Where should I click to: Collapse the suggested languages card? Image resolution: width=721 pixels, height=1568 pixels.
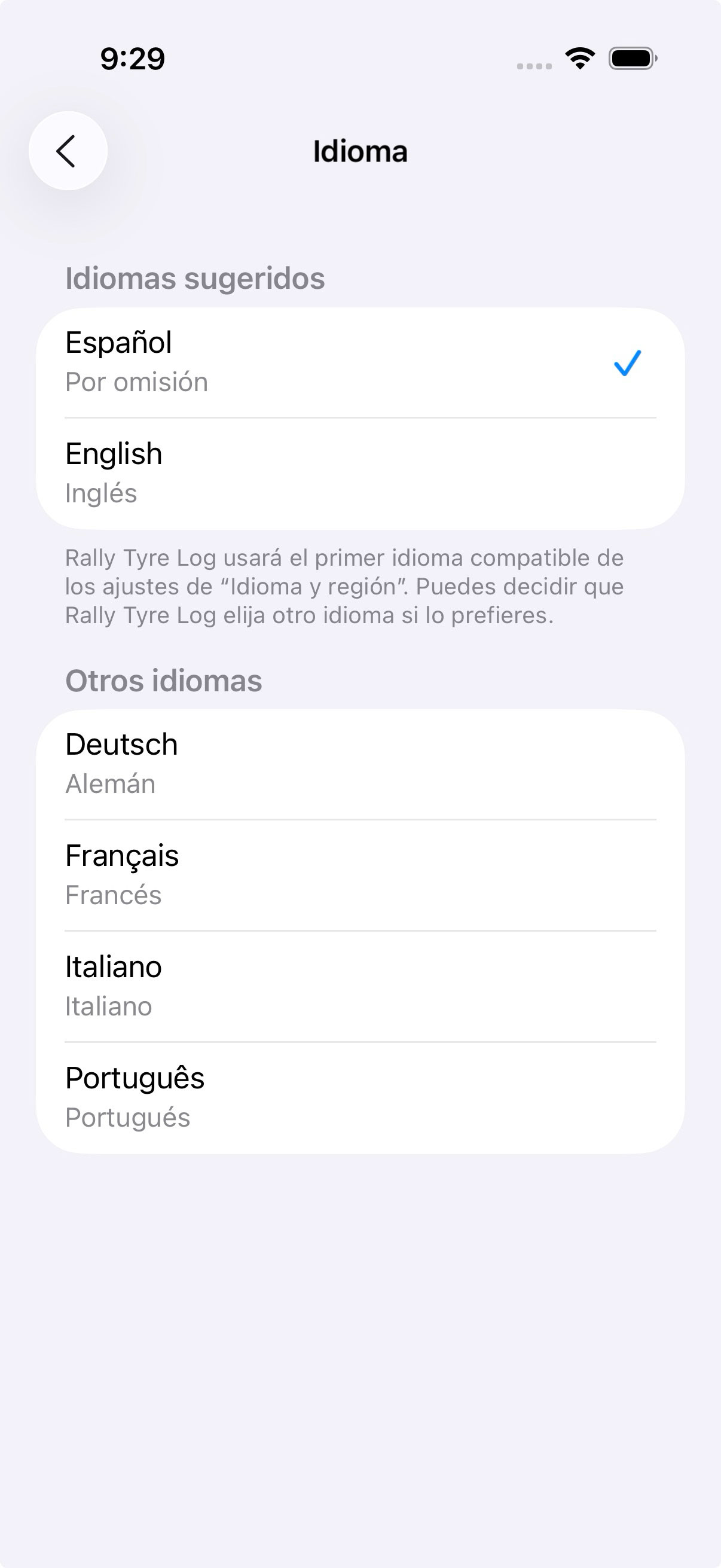[x=194, y=279]
